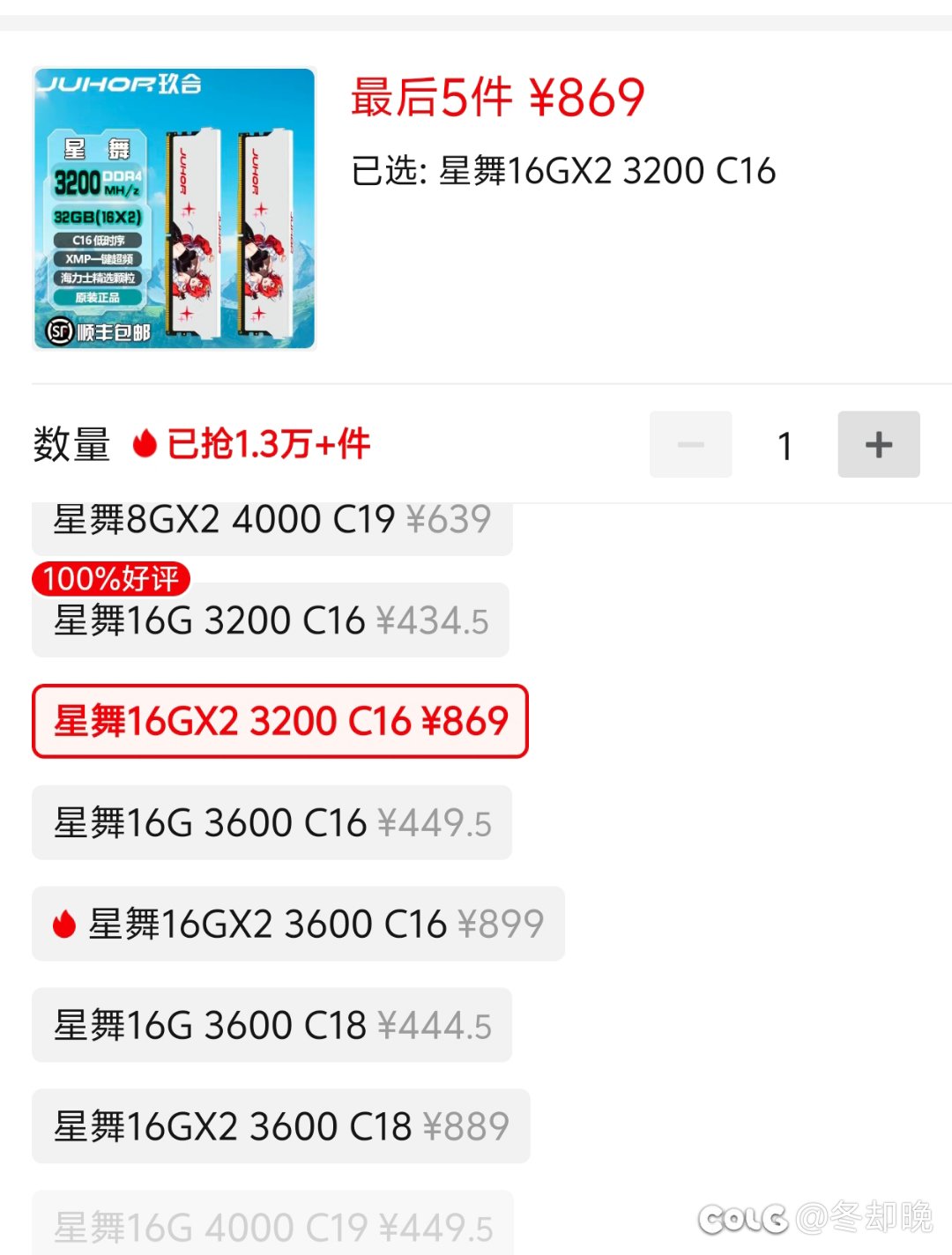
Task: Open the JUHOR product image preview
Action: 174,209
